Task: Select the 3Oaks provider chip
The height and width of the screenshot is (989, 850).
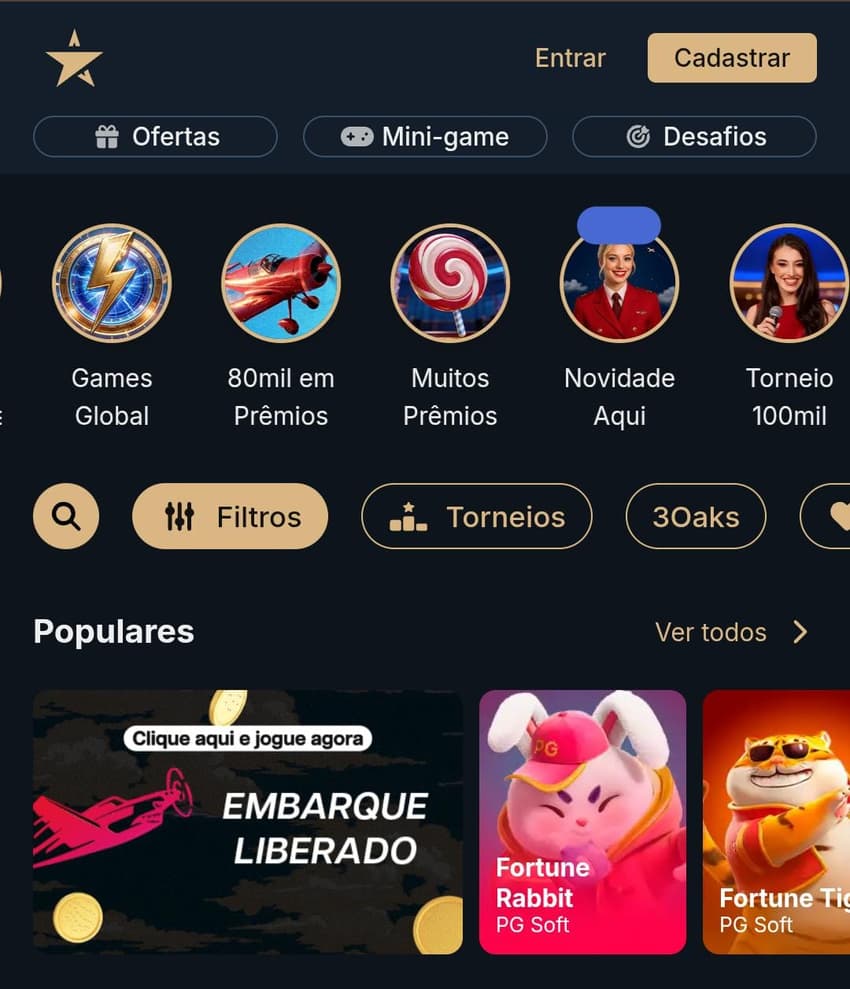Action: [x=696, y=516]
